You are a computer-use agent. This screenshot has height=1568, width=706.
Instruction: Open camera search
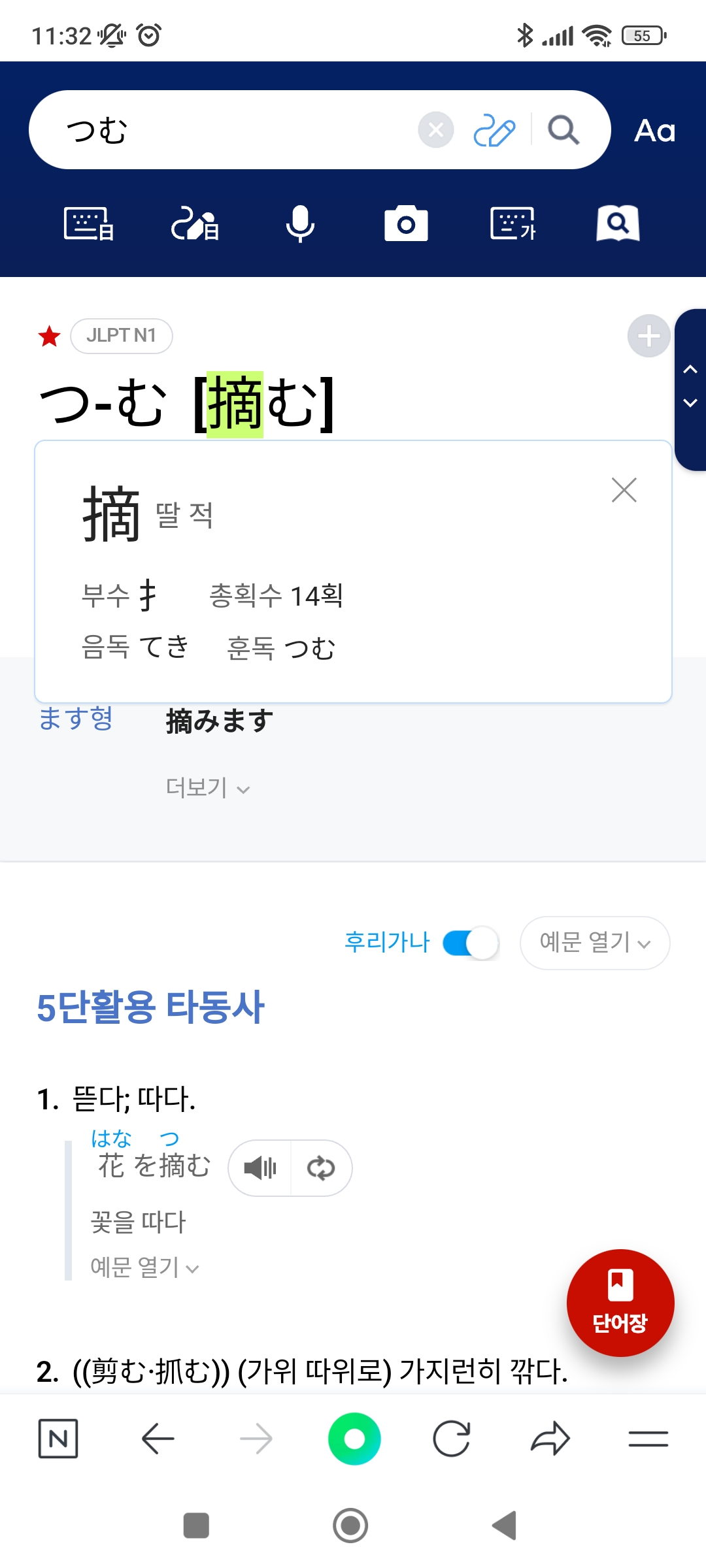(x=406, y=224)
